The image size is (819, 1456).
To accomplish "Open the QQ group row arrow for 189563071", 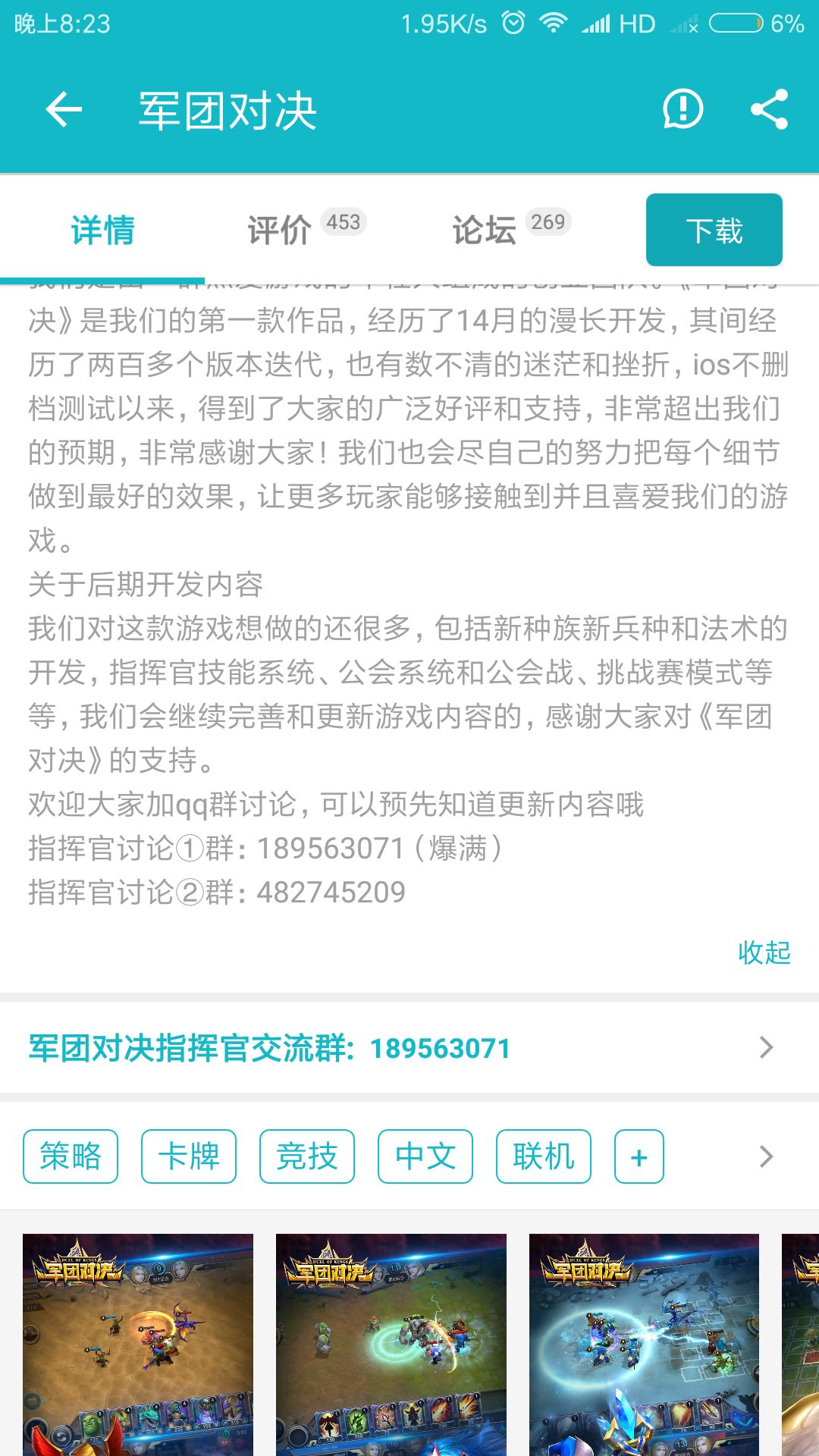I will 769,1048.
